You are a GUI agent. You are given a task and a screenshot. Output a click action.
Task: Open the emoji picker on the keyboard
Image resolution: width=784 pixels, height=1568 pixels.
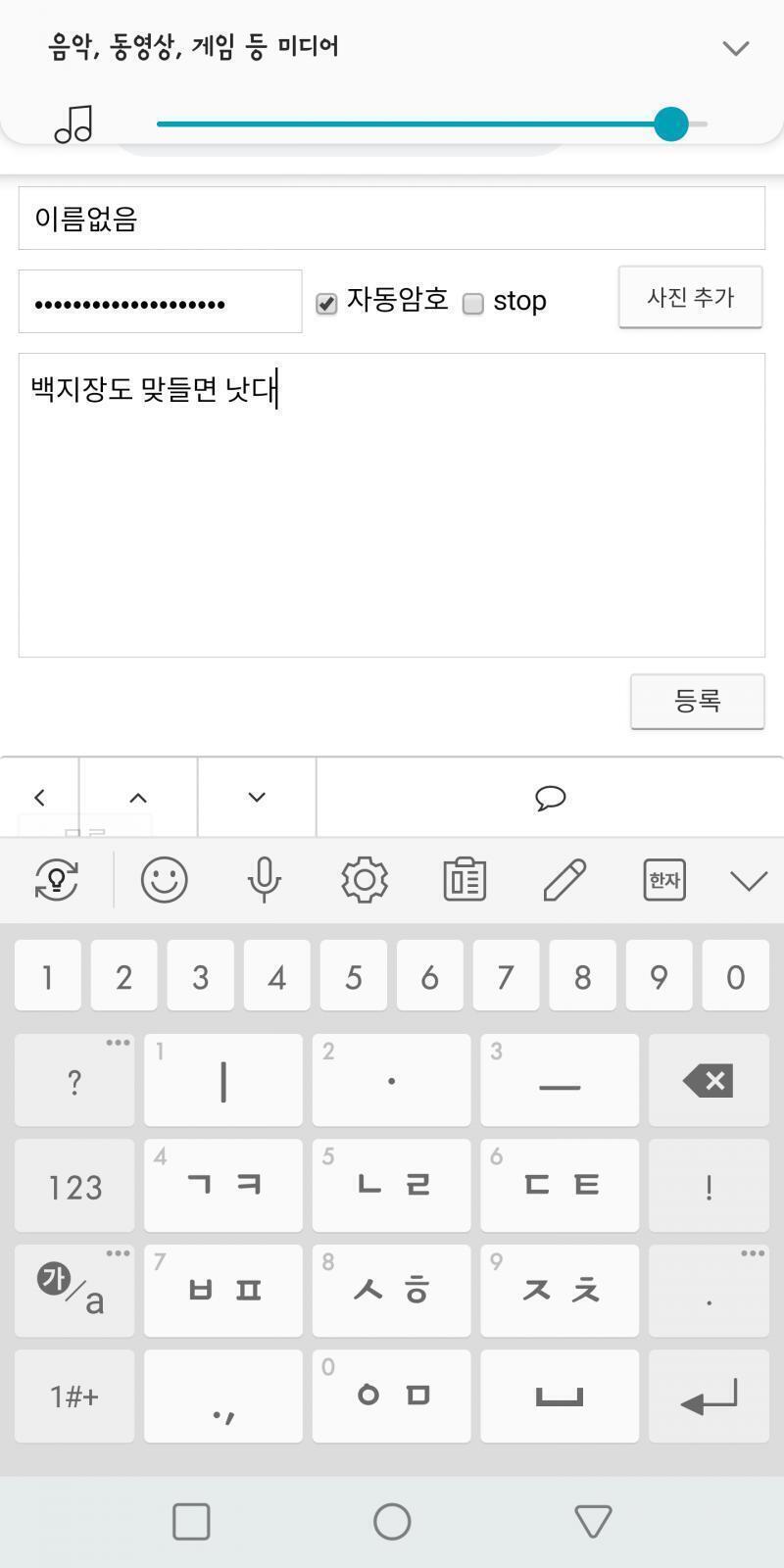pos(164,879)
